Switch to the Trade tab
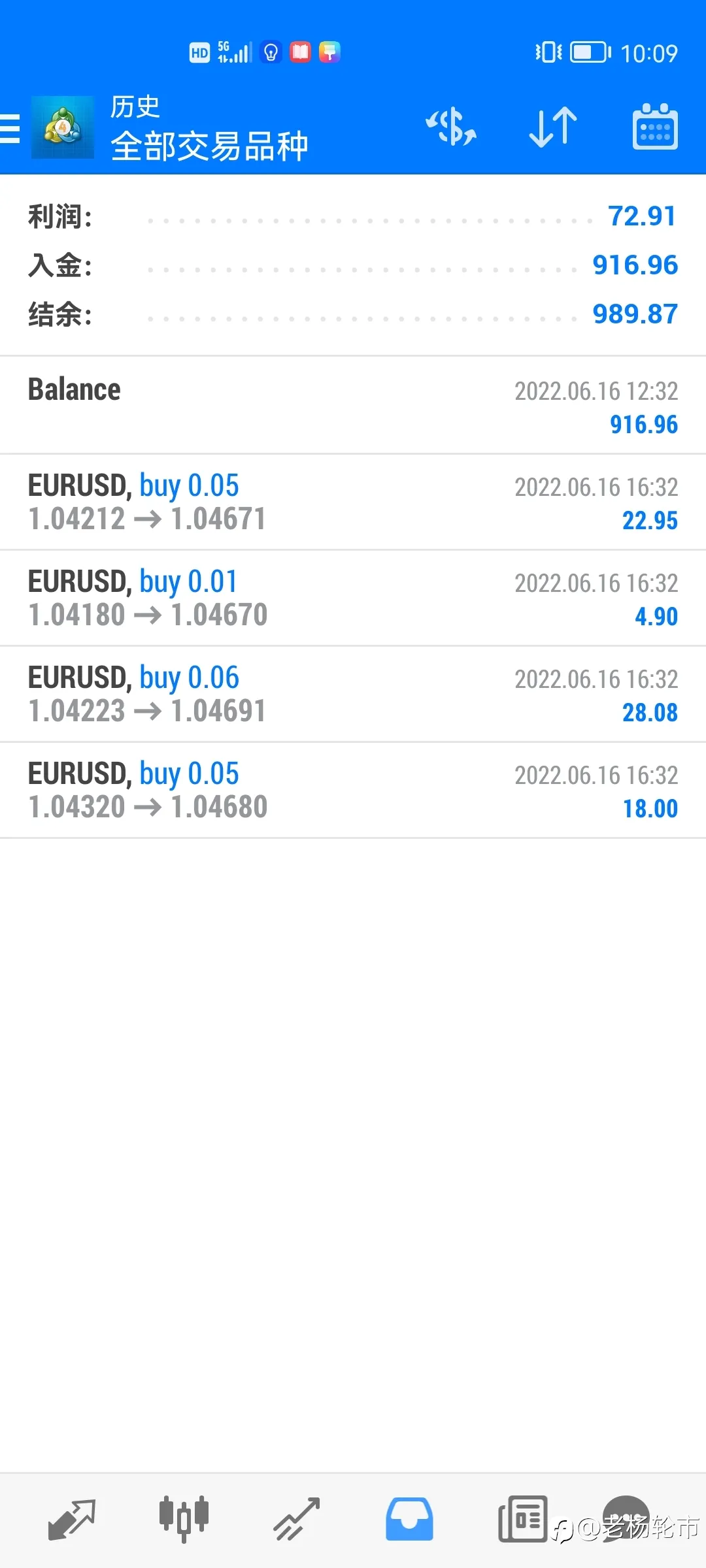 click(296, 1520)
